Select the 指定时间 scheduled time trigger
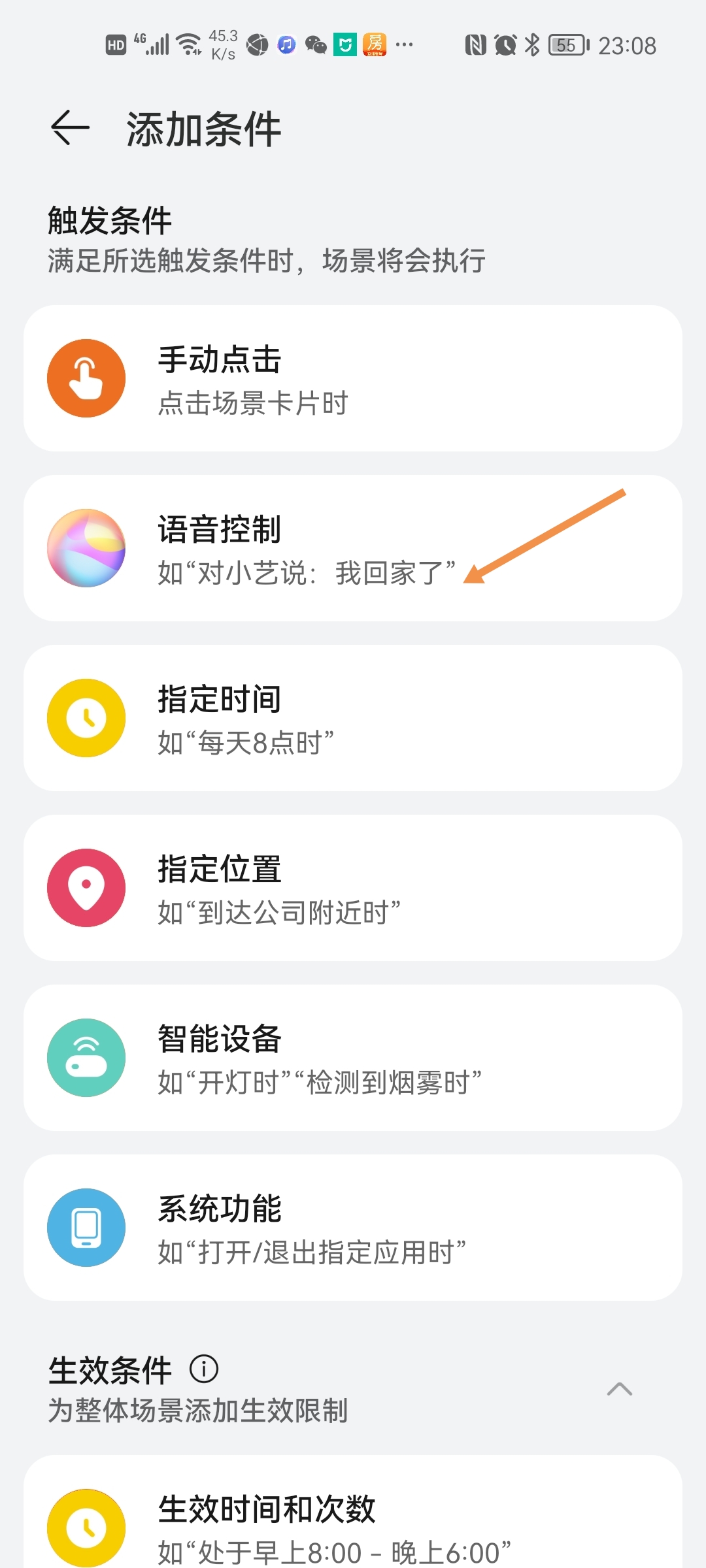Screen dimensions: 706x1568 353,717
